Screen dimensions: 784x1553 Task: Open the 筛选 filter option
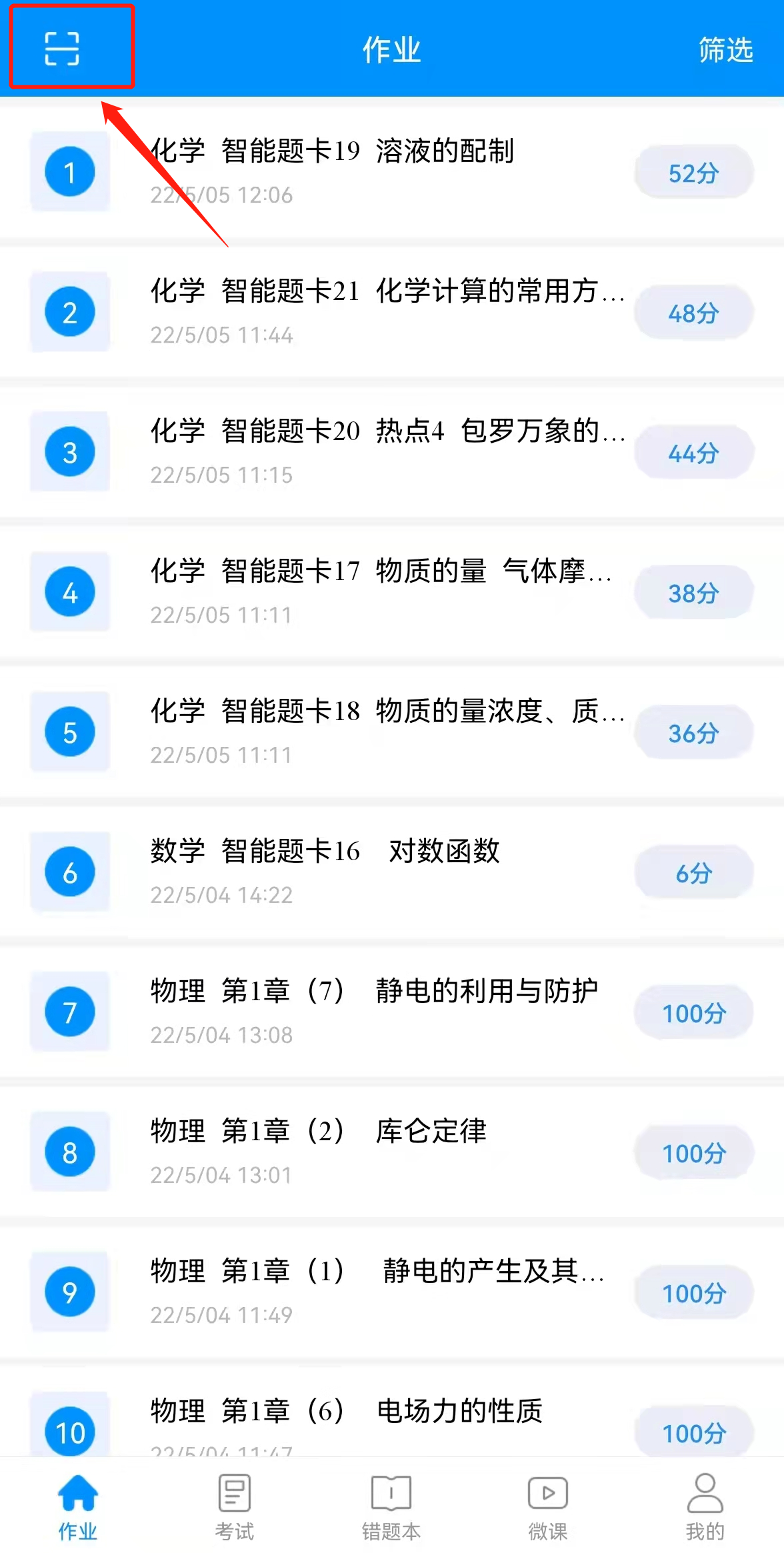(725, 50)
